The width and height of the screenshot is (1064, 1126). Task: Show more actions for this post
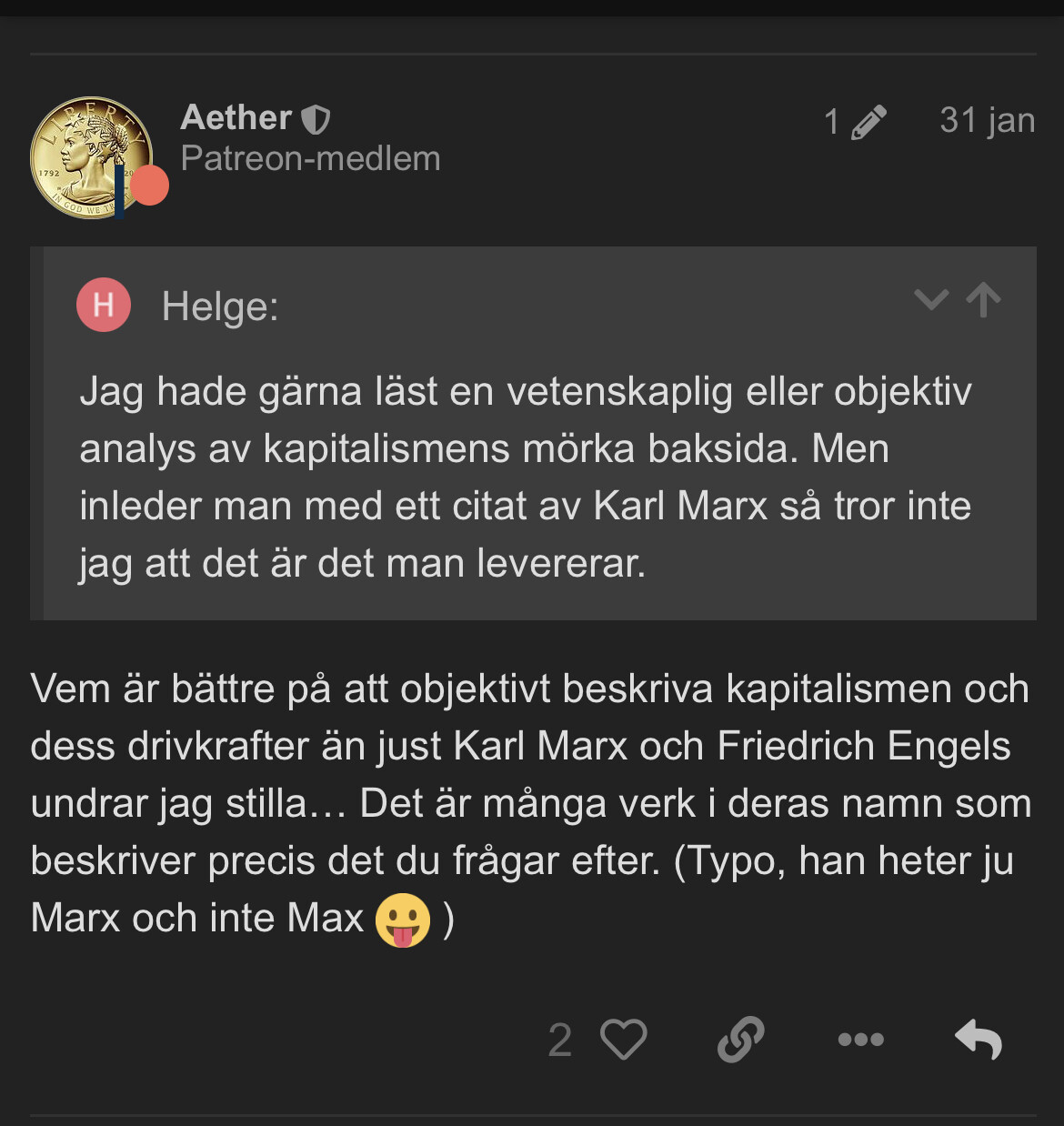coord(860,1040)
